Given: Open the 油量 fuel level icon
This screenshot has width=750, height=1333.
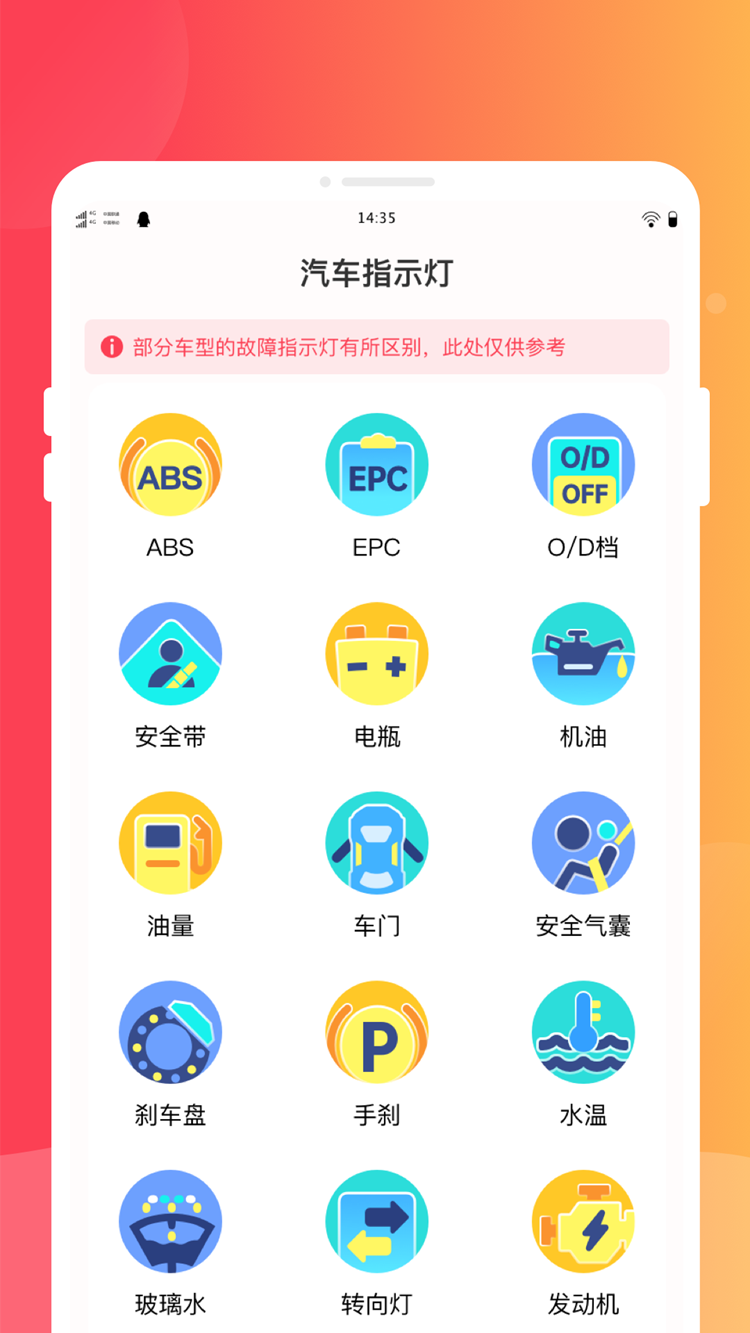Looking at the screenshot, I should [170, 842].
